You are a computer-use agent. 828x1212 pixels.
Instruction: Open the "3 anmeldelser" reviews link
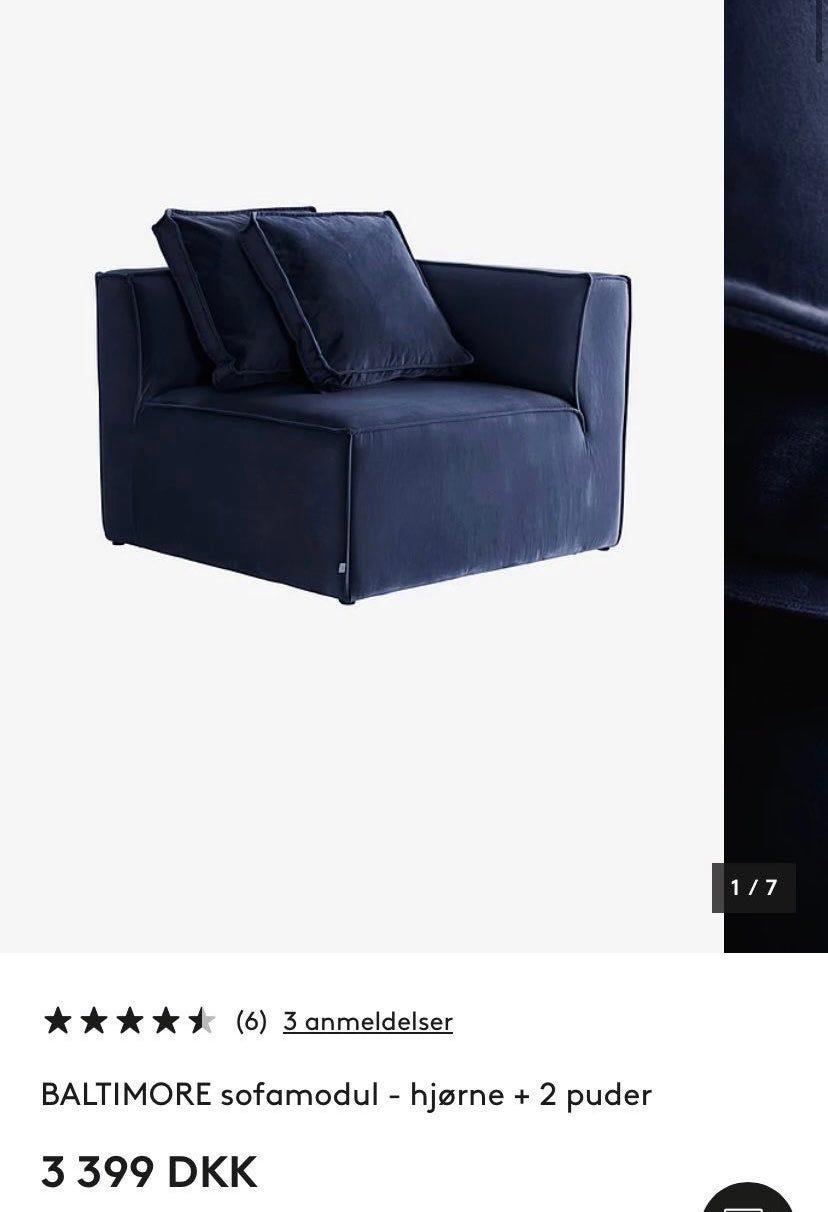367,1021
